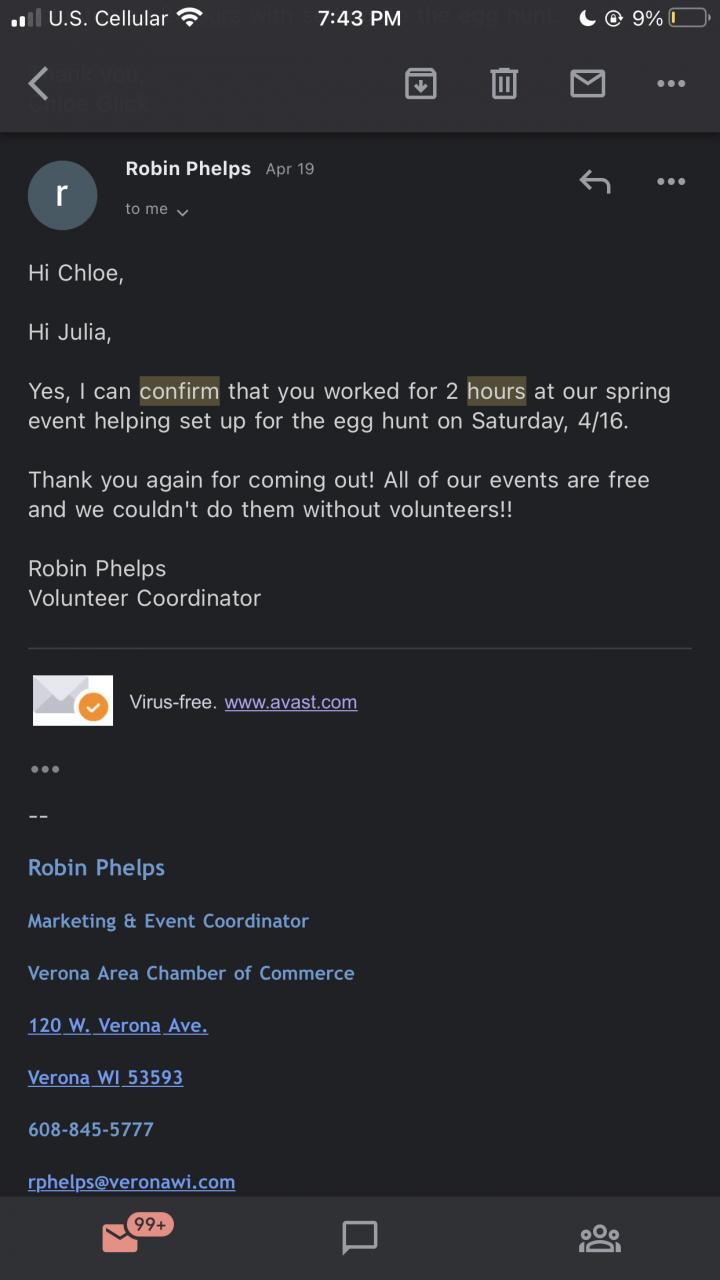
Task: Reply to Robin Phelps
Action: (595, 182)
